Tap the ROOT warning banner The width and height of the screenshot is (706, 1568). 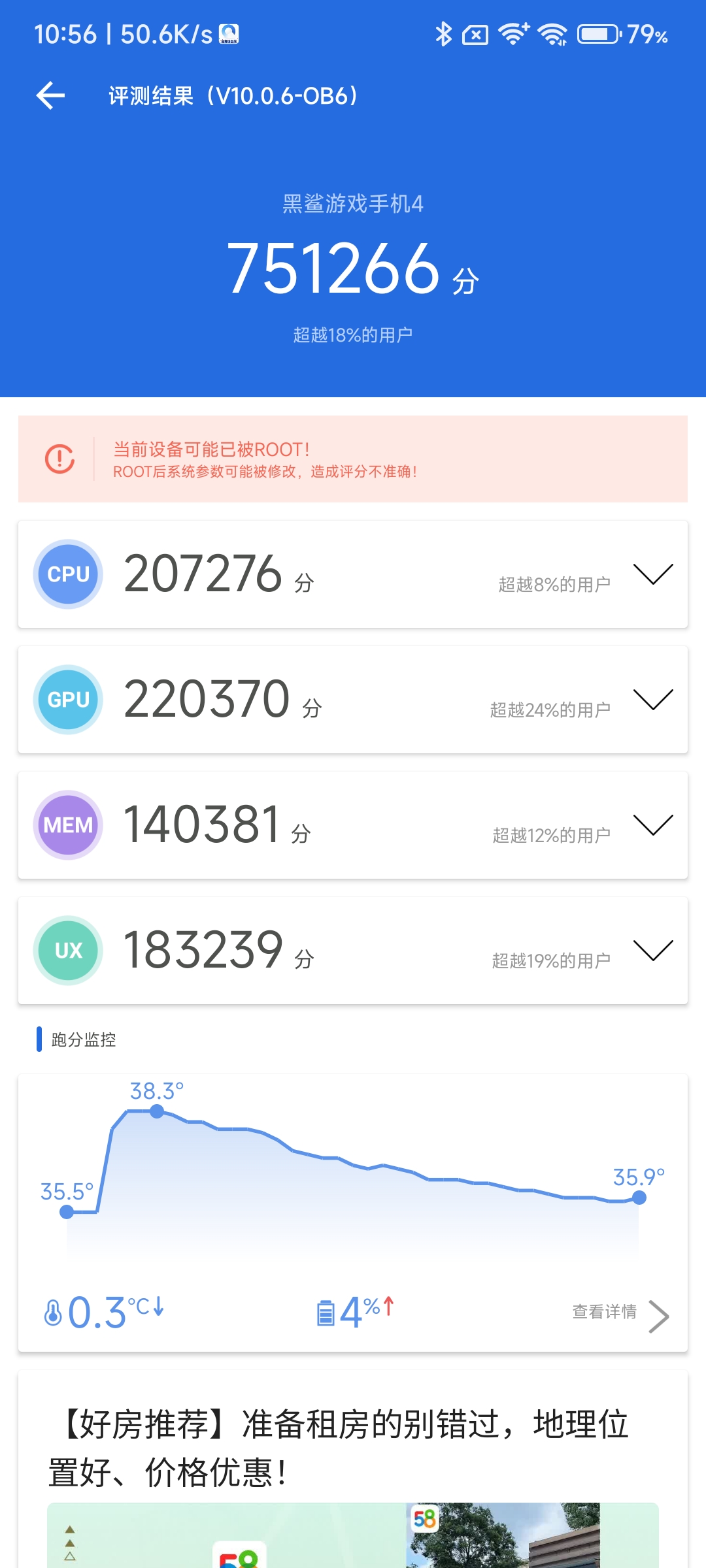coord(353,459)
